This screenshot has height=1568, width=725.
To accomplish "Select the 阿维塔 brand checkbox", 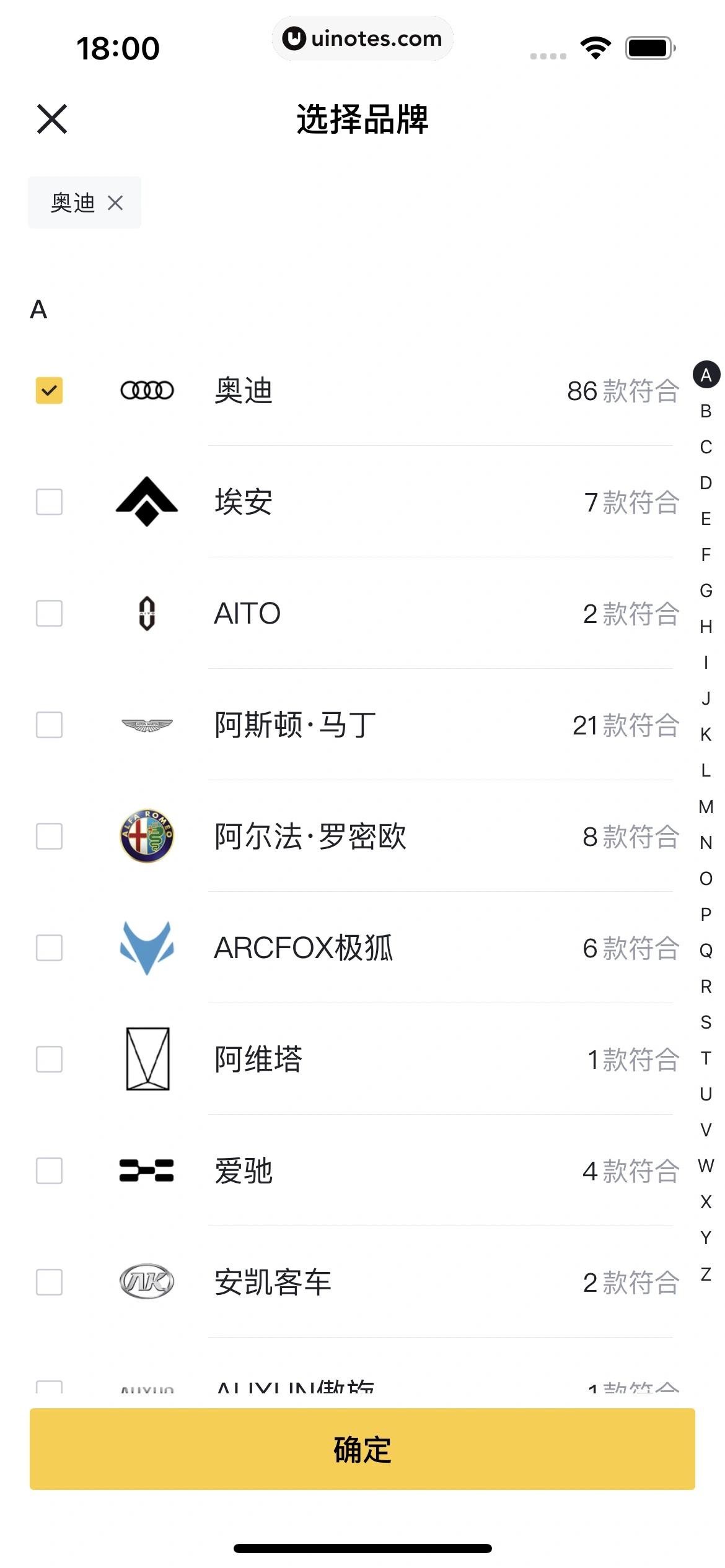I will click(49, 1060).
